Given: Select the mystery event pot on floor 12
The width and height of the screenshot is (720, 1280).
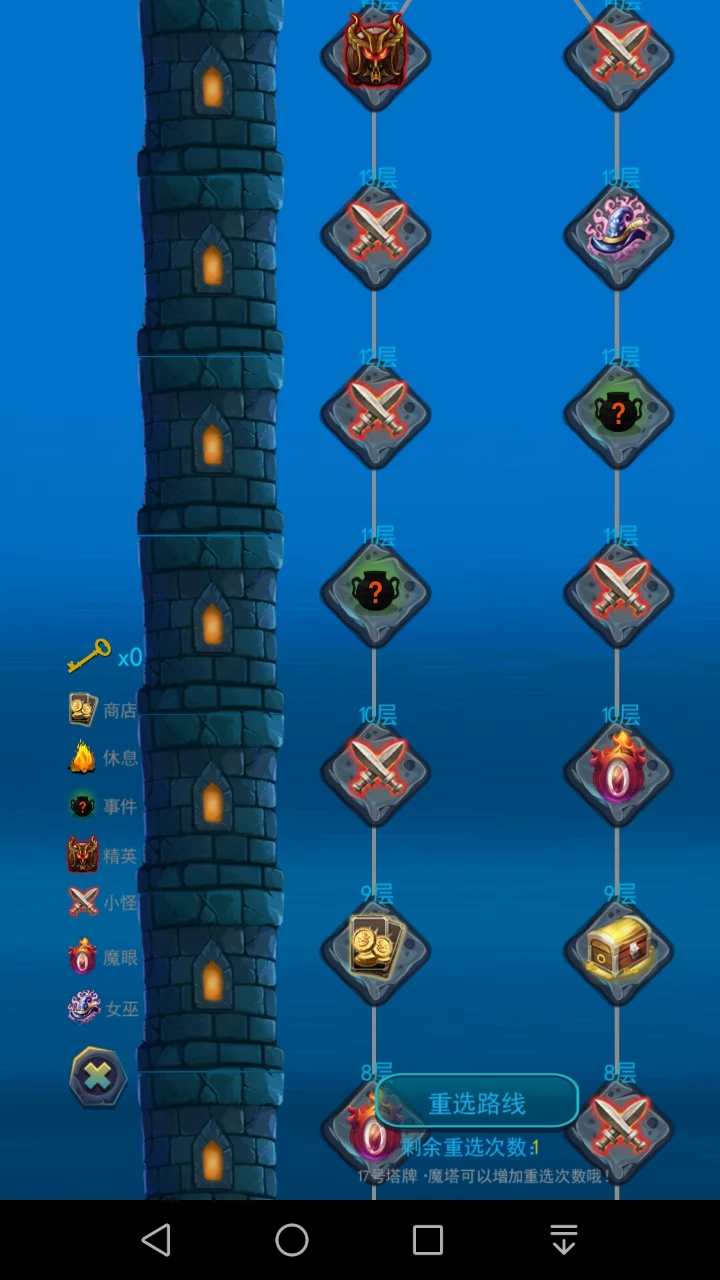Looking at the screenshot, I should pyautogui.click(x=619, y=412).
